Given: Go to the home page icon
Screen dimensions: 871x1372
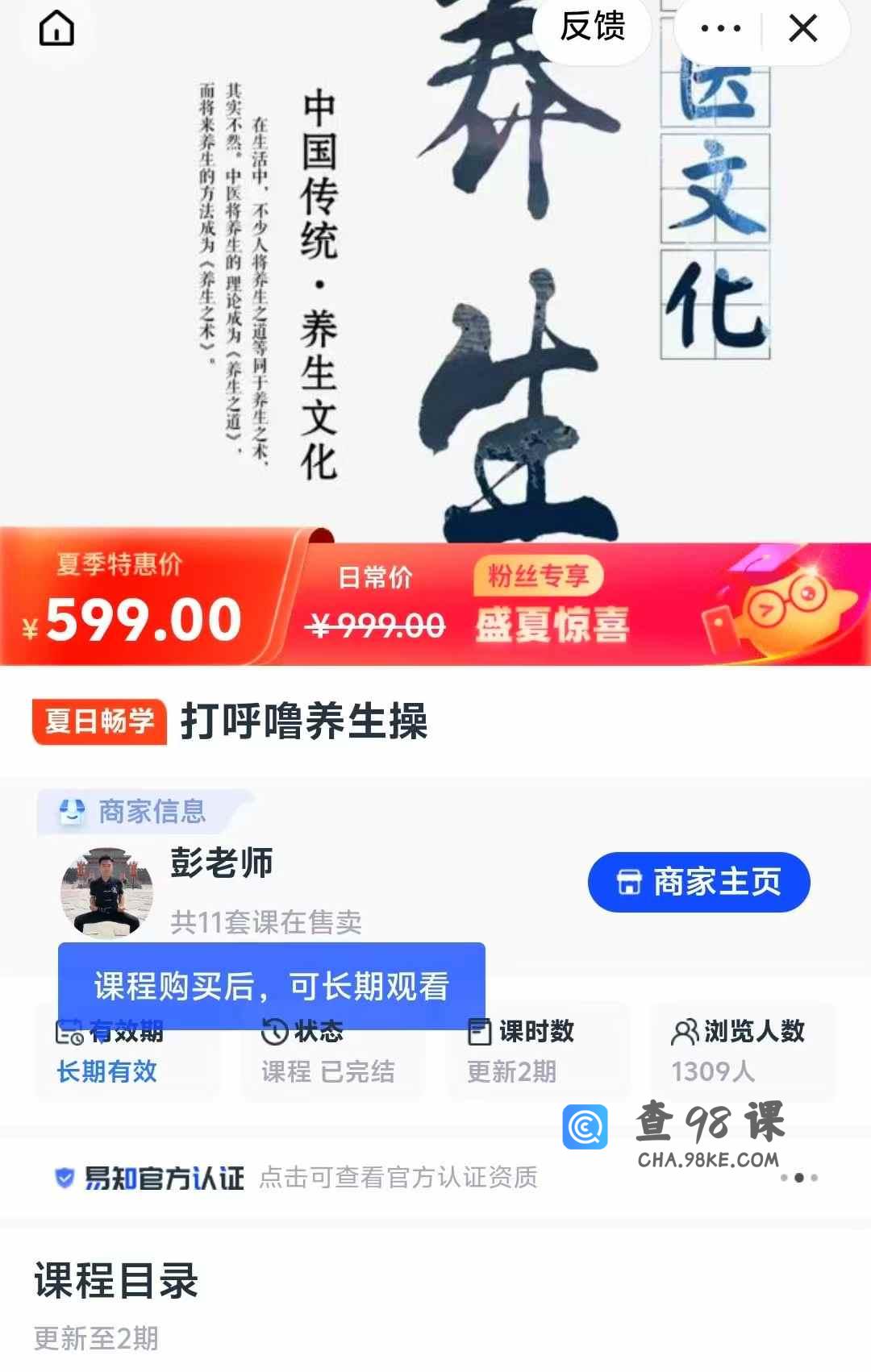Looking at the screenshot, I should 56,29.
